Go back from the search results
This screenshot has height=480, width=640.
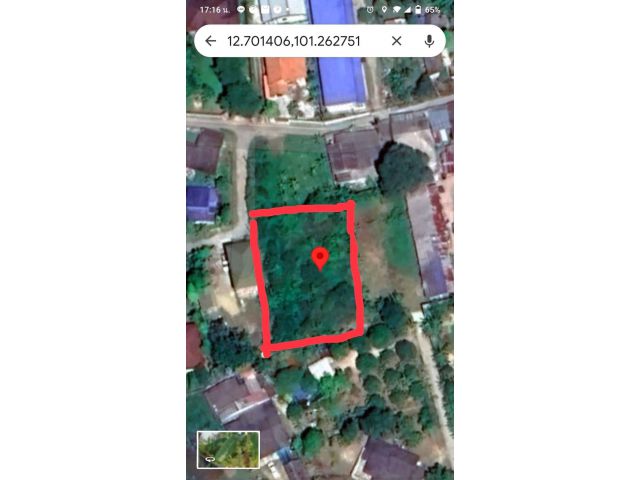click(x=210, y=41)
